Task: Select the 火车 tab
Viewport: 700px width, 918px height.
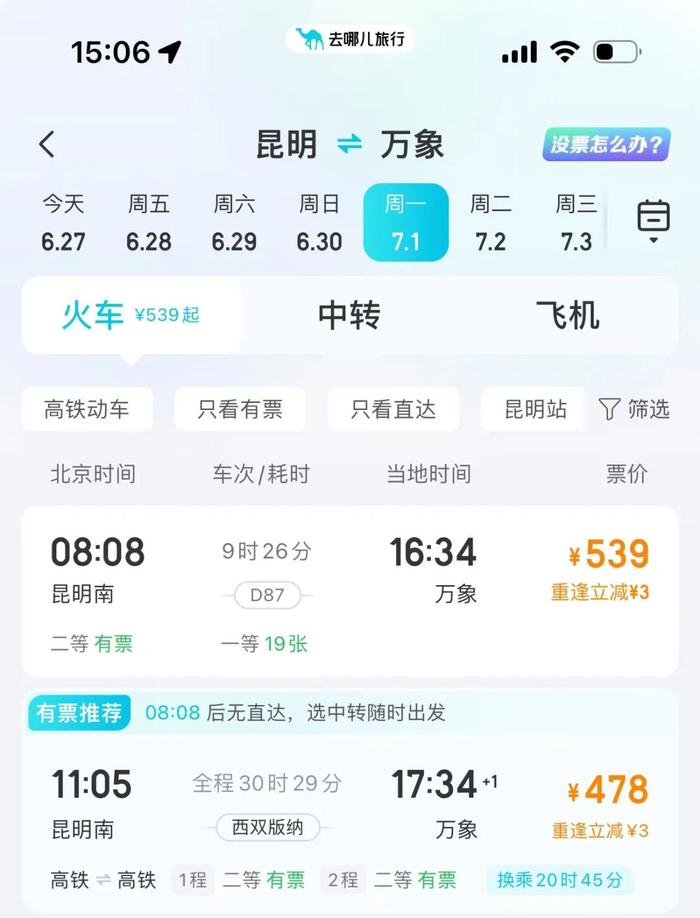Action: [x=130, y=316]
